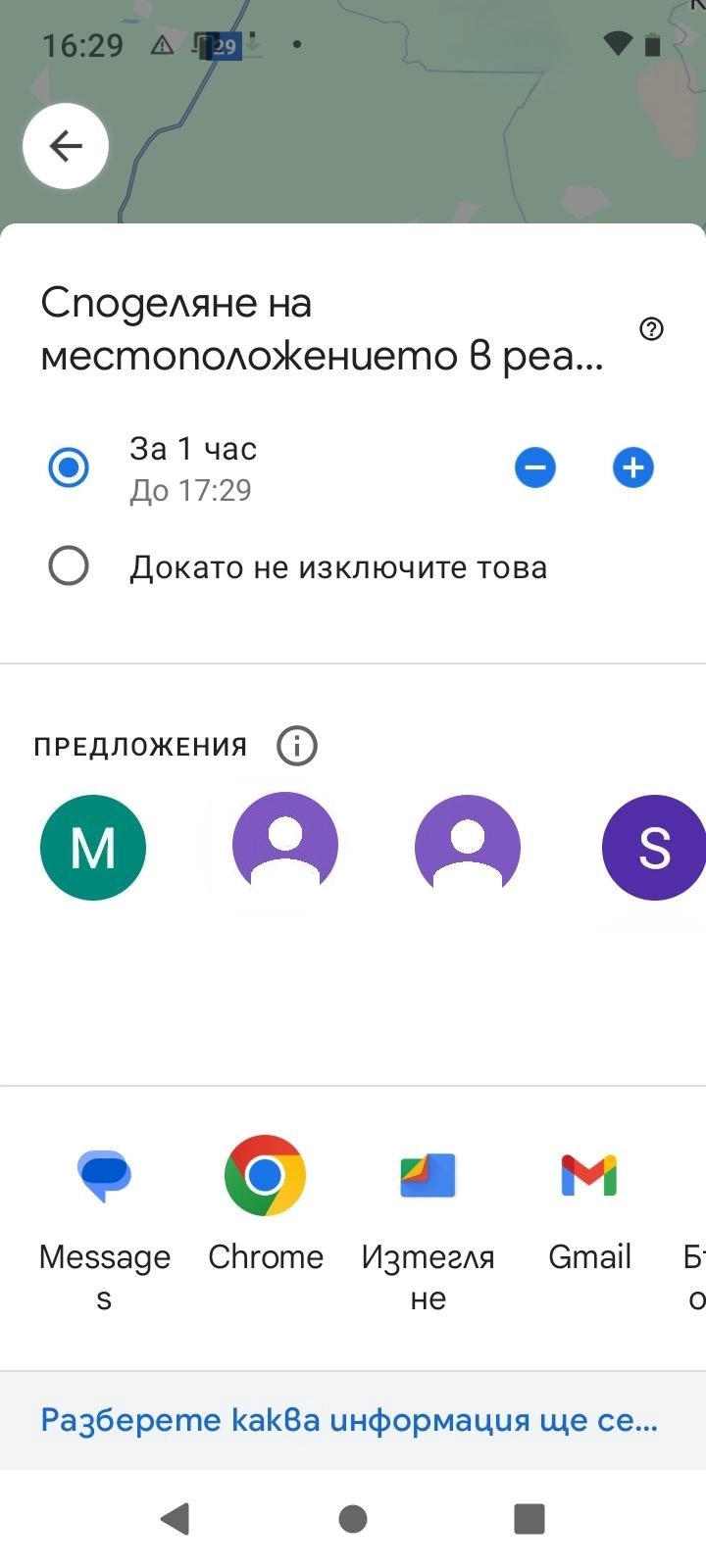Increase sharing duration with plus
706x1568 pixels.
(x=633, y=467)
